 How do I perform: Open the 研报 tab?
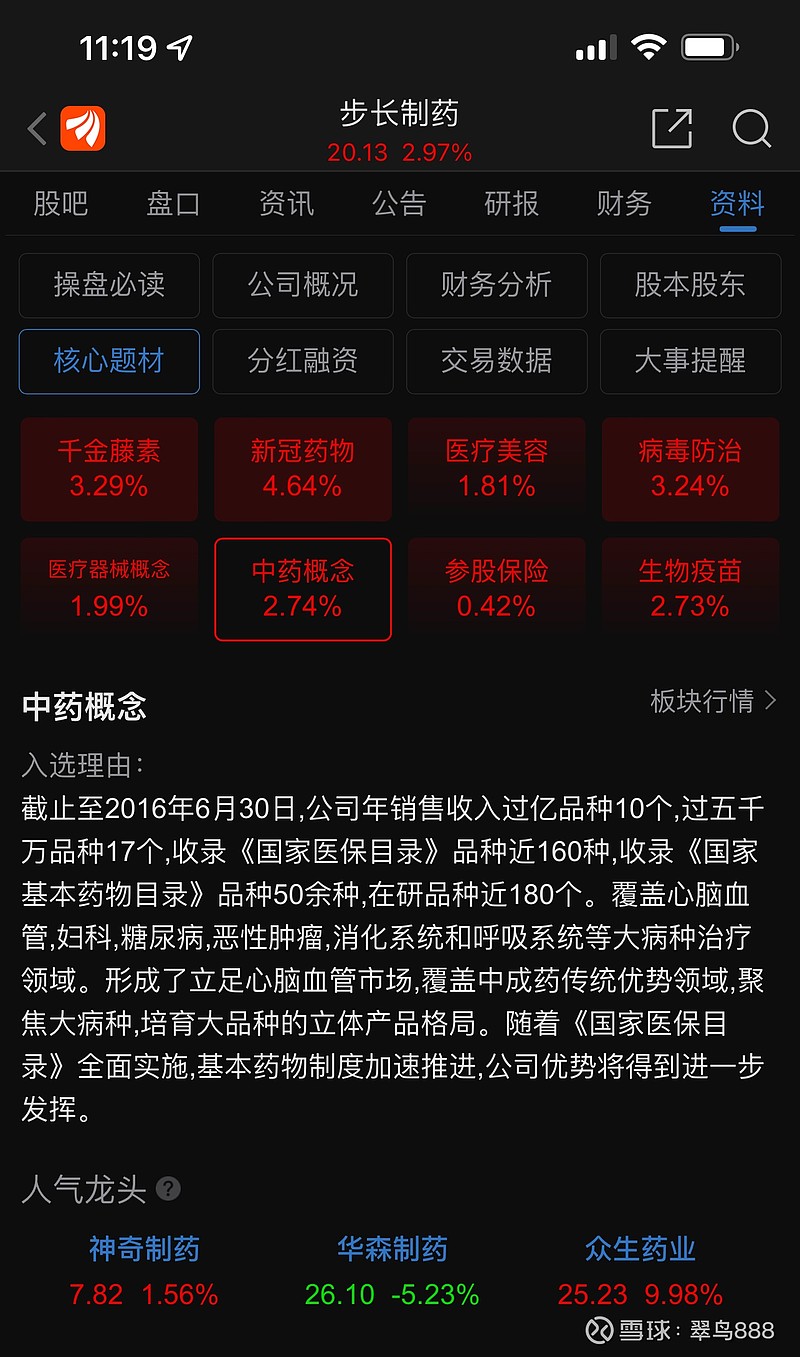(x=511, y=204)
